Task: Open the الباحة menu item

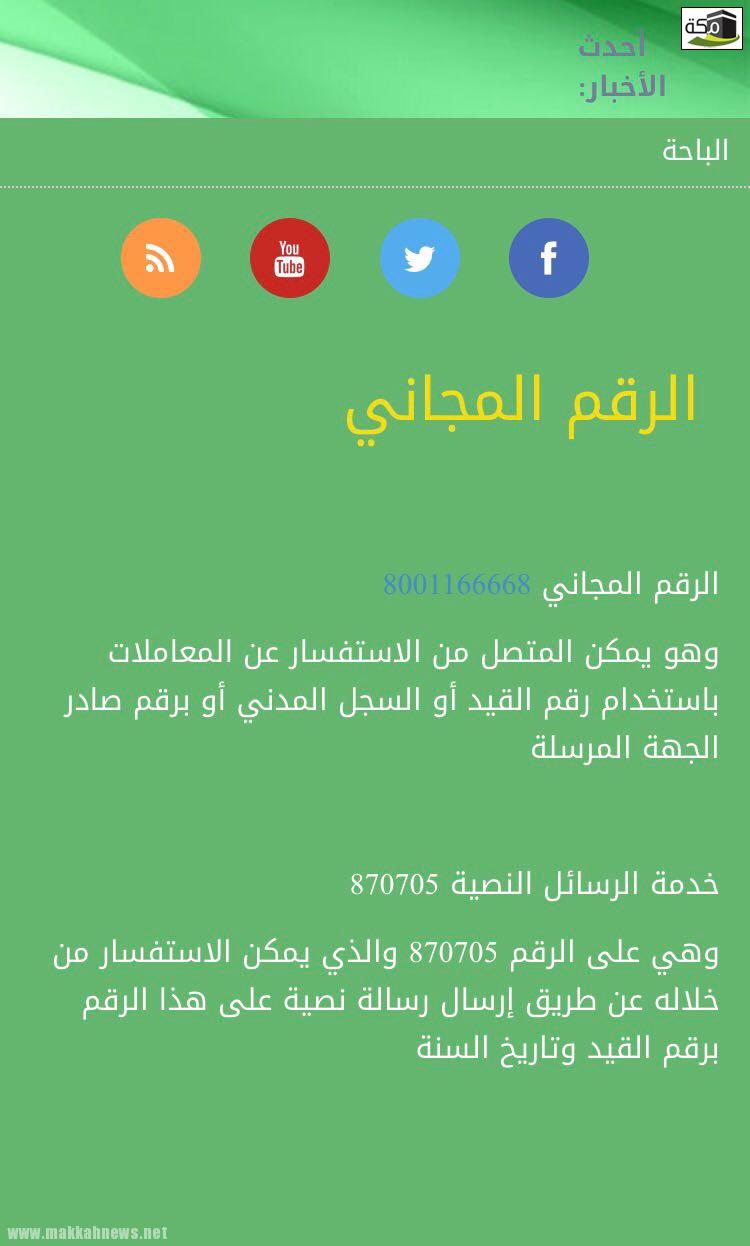Action: tap(695, 152)
